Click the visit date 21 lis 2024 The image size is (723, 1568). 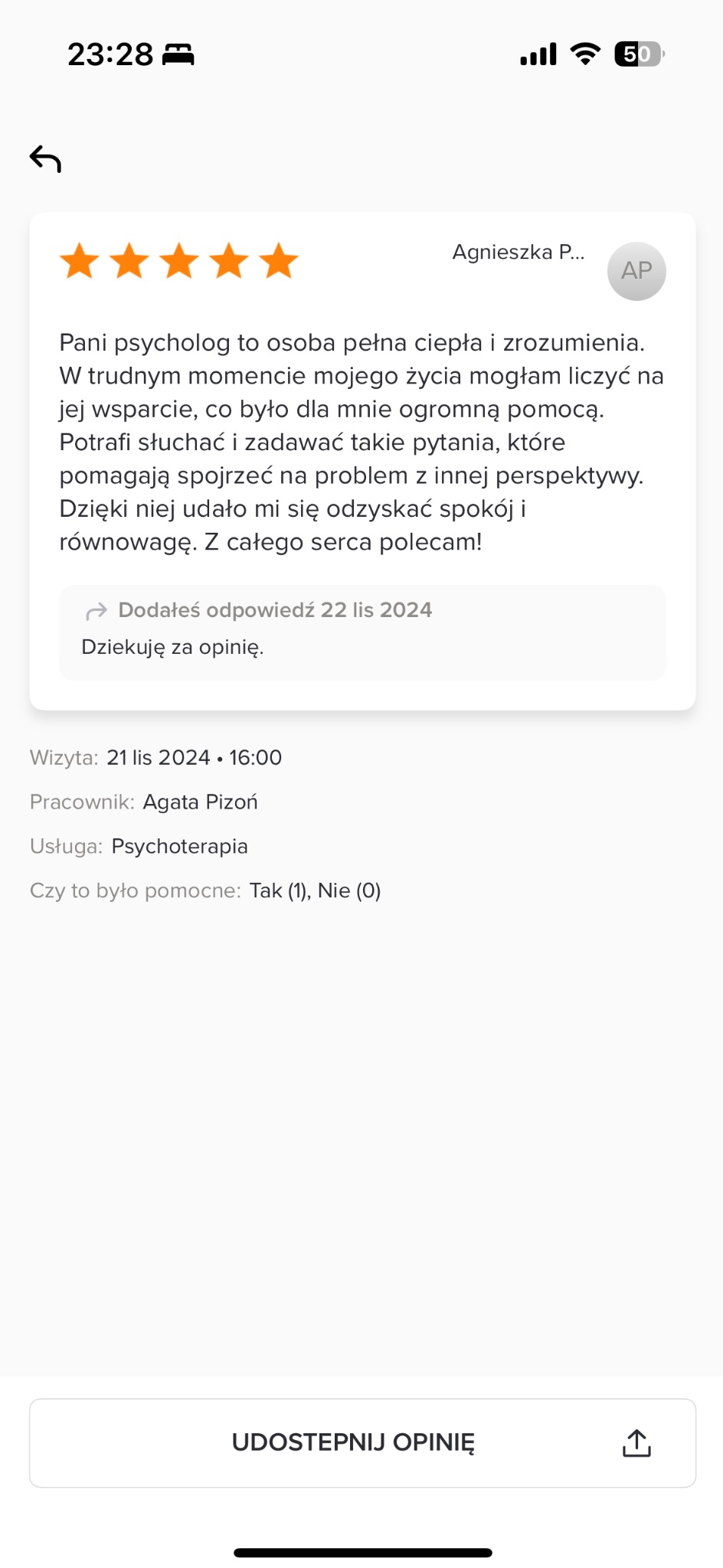coord(158,757)
